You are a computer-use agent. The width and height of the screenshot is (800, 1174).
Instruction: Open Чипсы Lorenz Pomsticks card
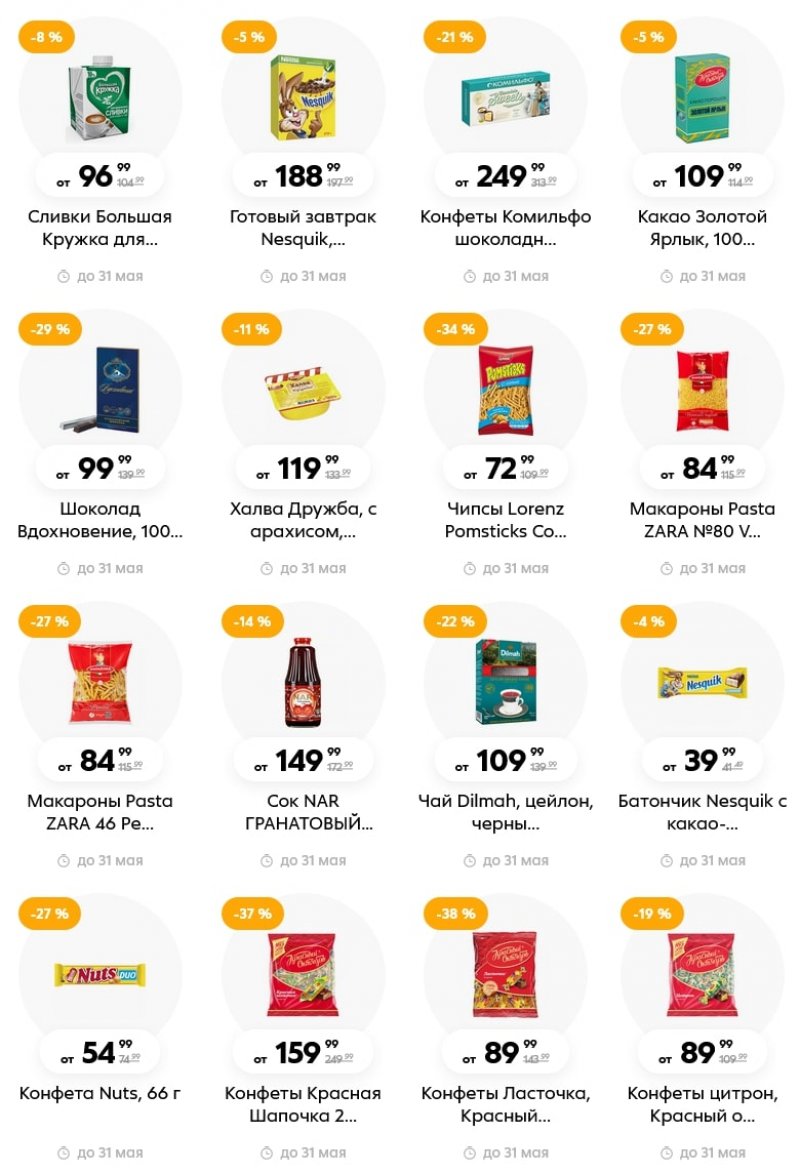[x=505, y=393]
